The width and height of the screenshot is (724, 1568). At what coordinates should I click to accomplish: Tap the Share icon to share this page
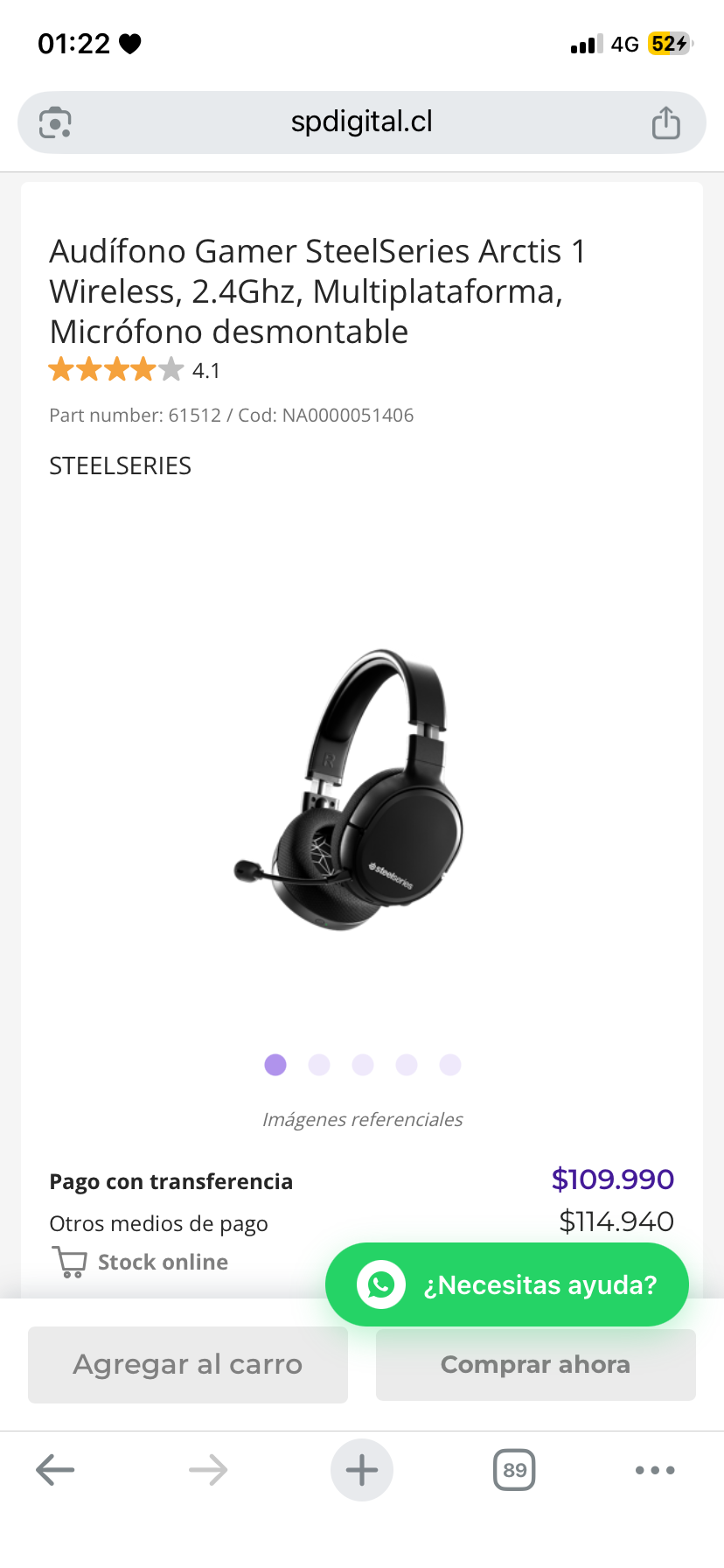666,122
